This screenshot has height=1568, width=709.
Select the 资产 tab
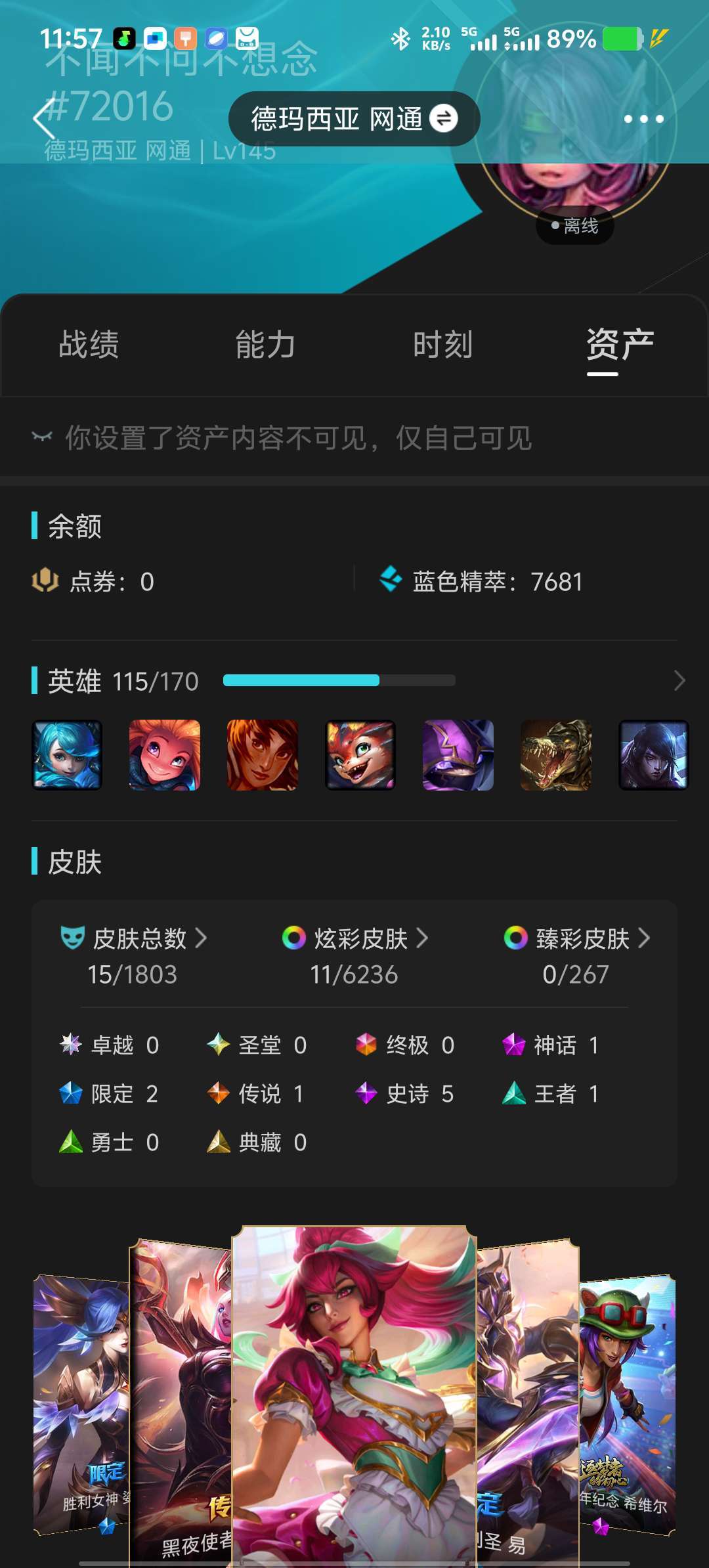pos(620,345)
